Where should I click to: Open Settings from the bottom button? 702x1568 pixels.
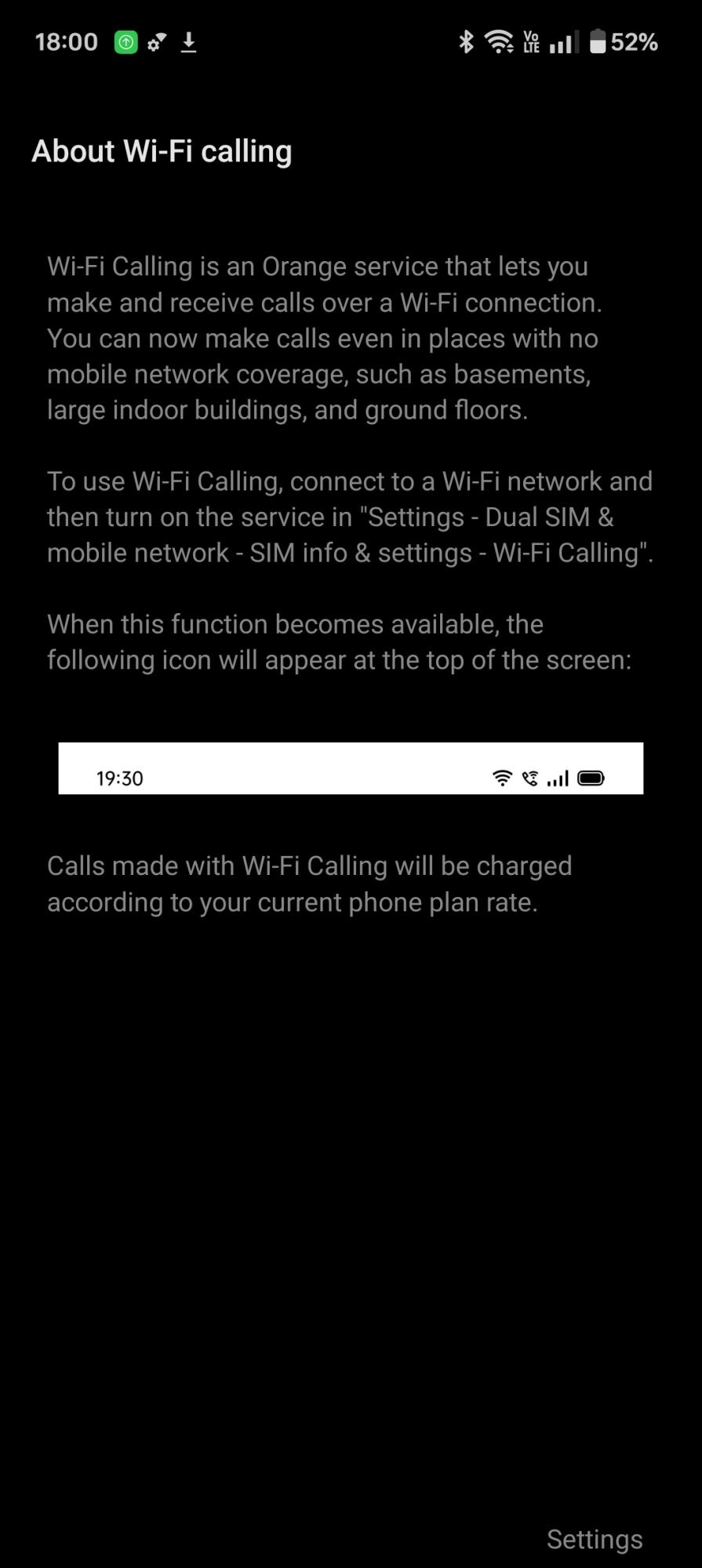[x=594, y=1539]
